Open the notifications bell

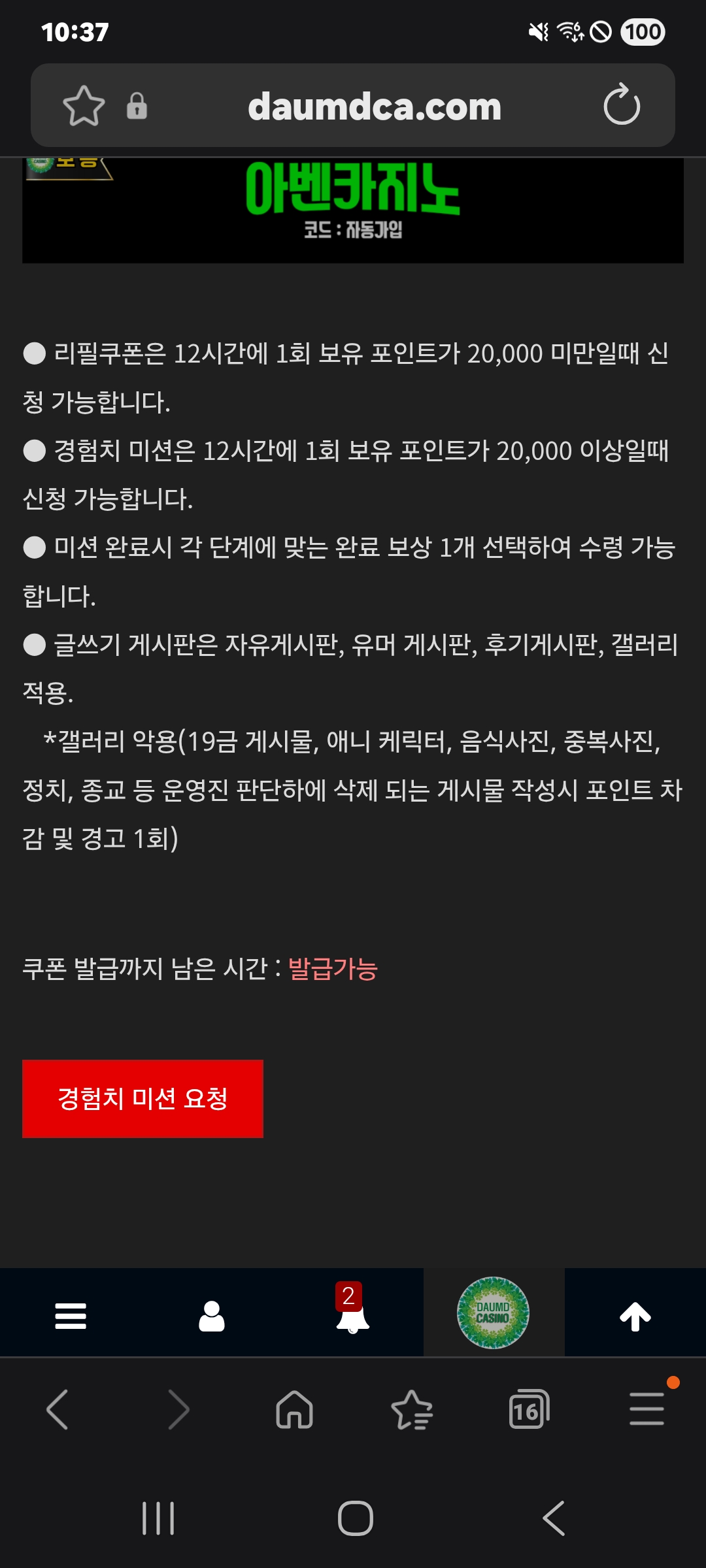pos(352,1315)
